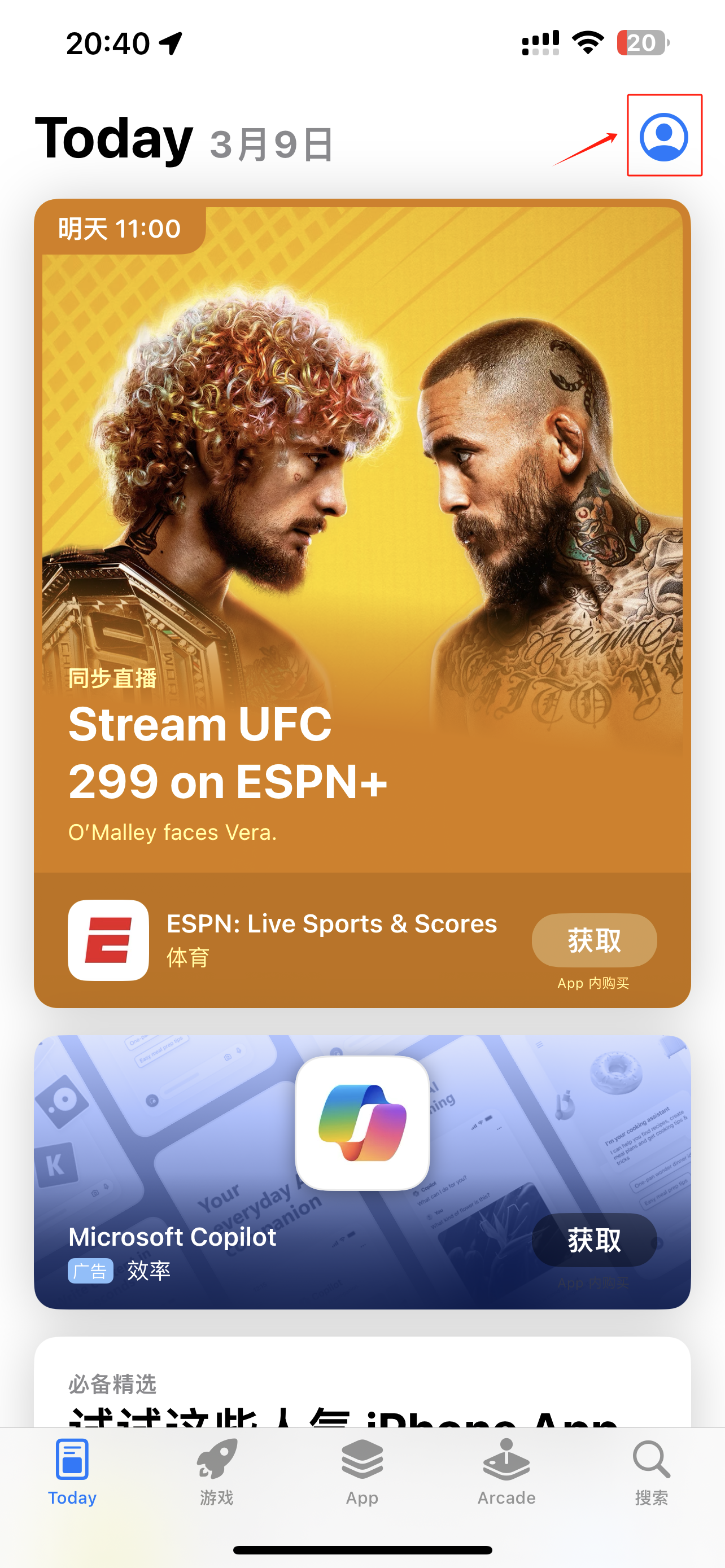Get the Microsoft Copilot app
The image size is (725, 1568).
tap(593, 1240)
